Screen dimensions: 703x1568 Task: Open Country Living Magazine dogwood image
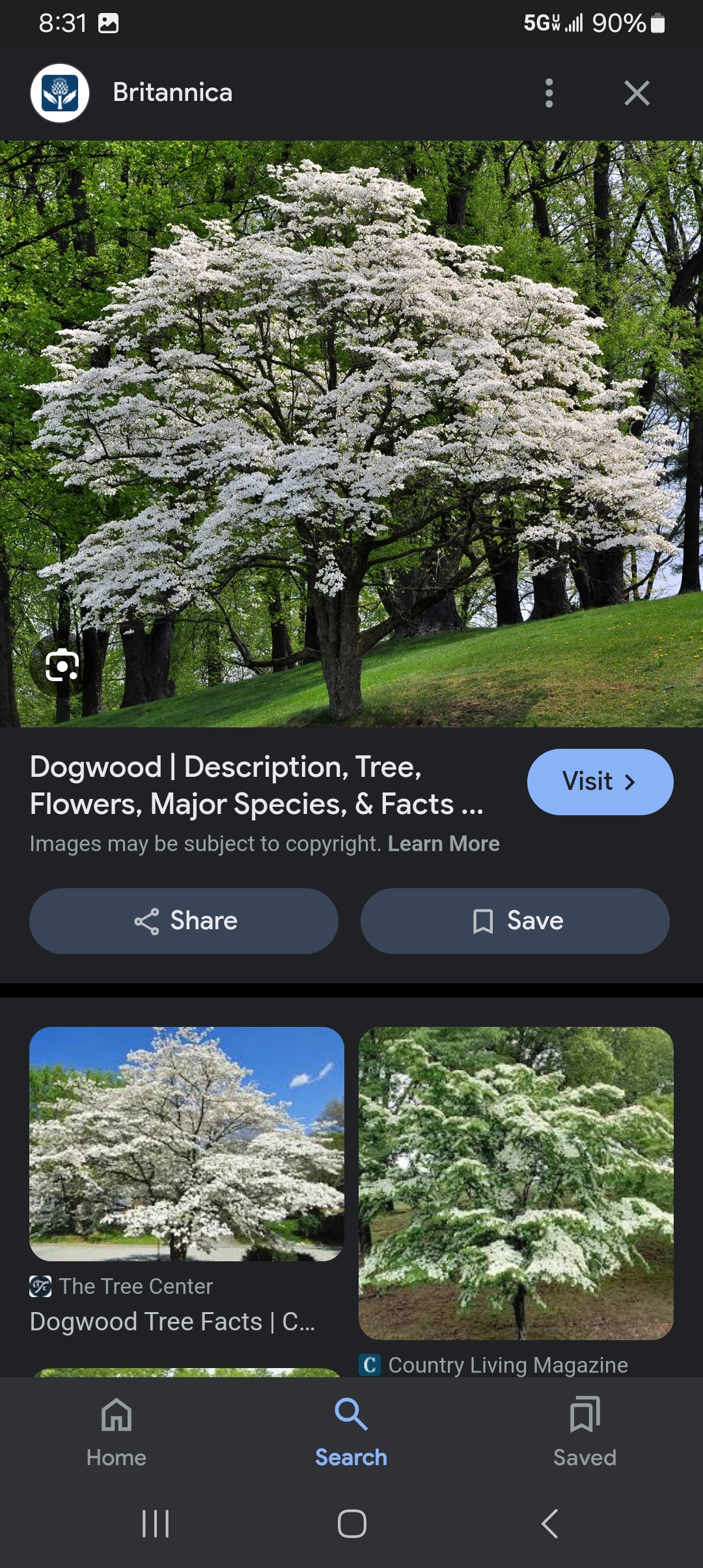click(x=516, y=1183)
